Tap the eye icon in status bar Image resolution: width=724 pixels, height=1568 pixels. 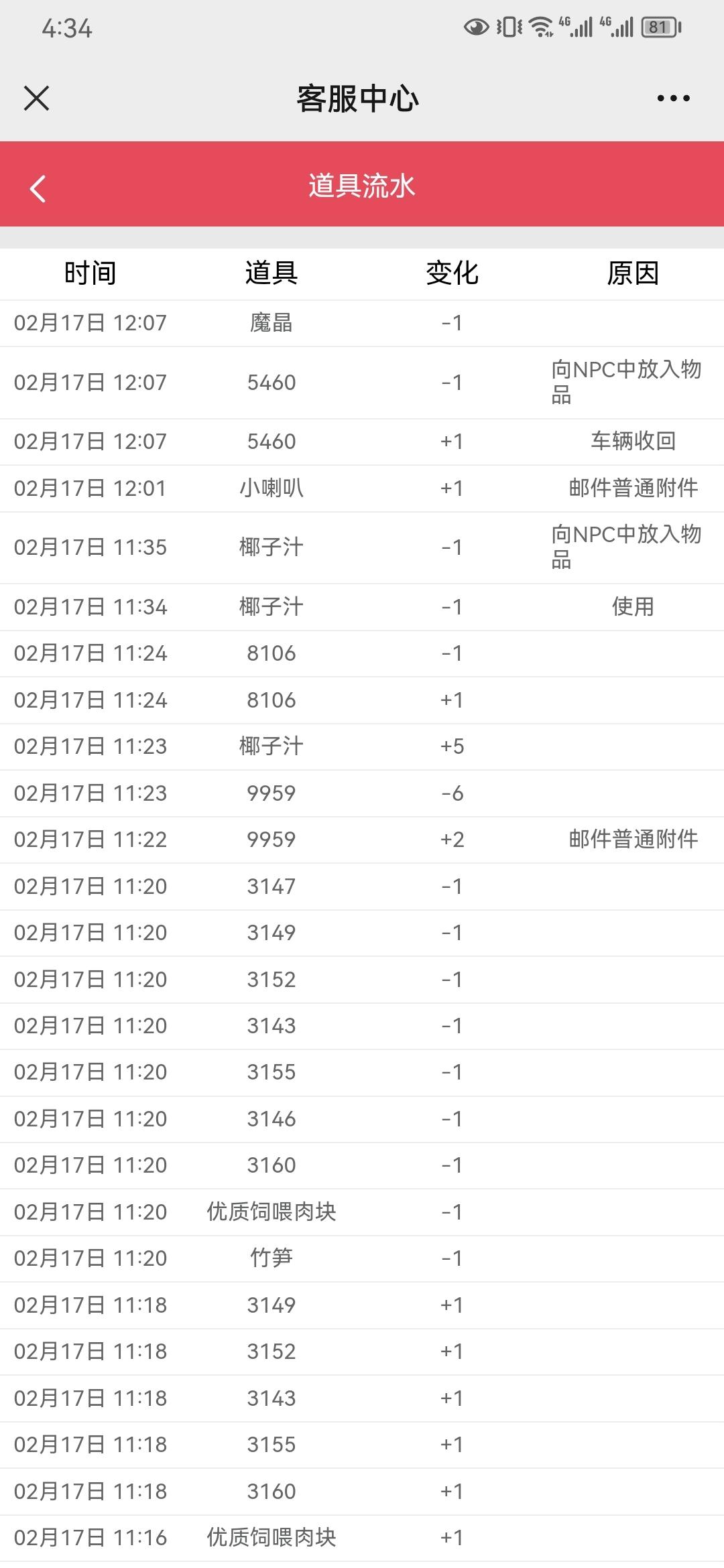coord(477,26)
